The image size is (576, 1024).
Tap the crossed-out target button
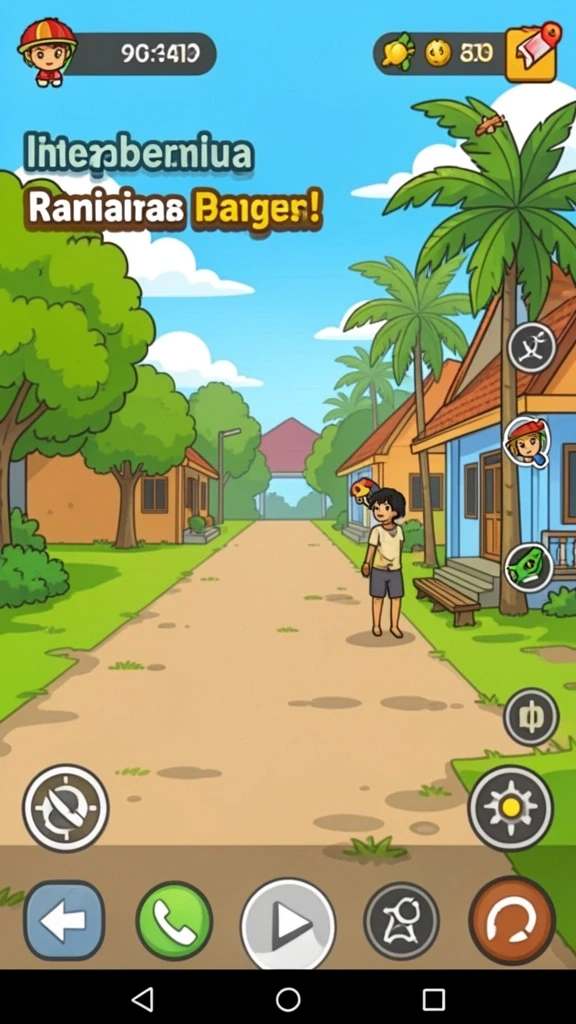point(65,808)
